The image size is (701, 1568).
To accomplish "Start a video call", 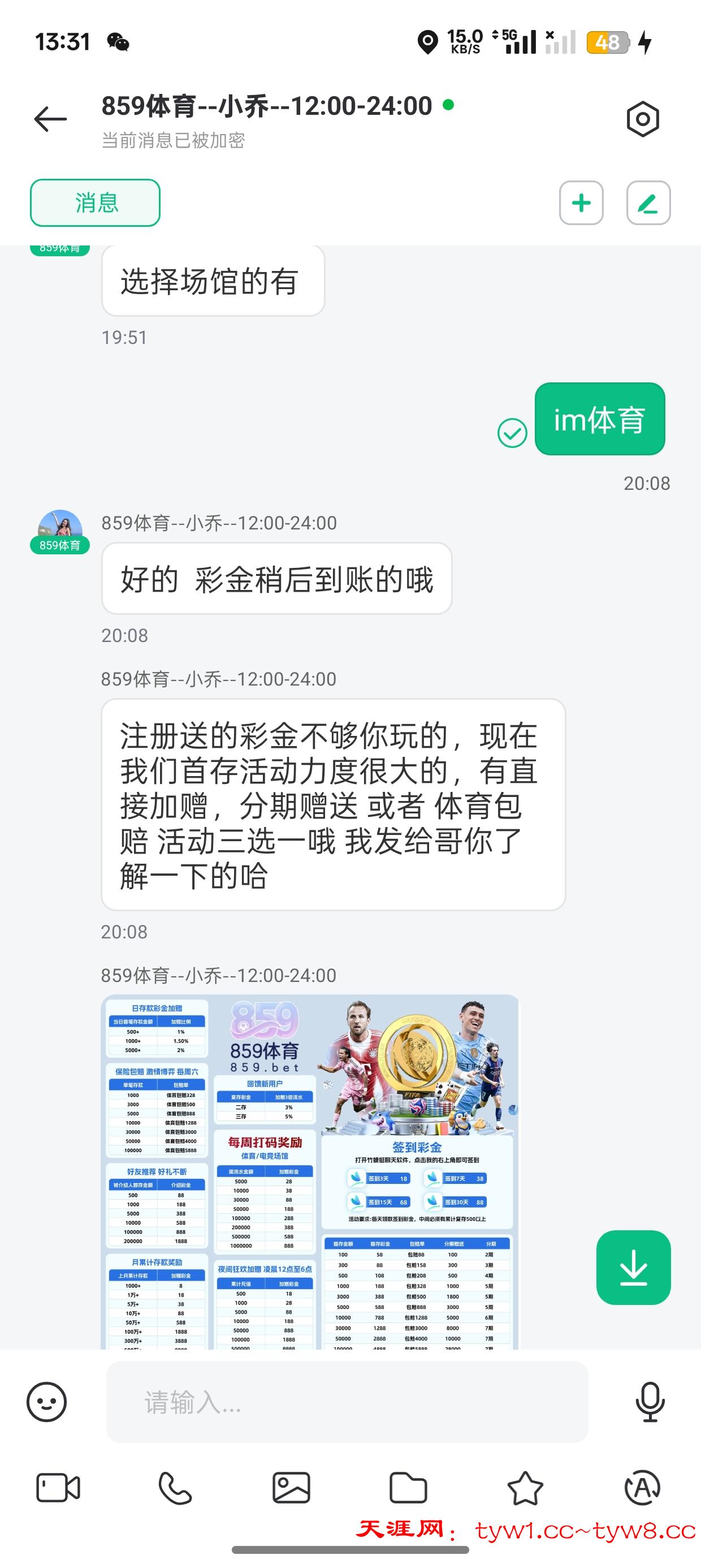I will tap(58, 1488).
